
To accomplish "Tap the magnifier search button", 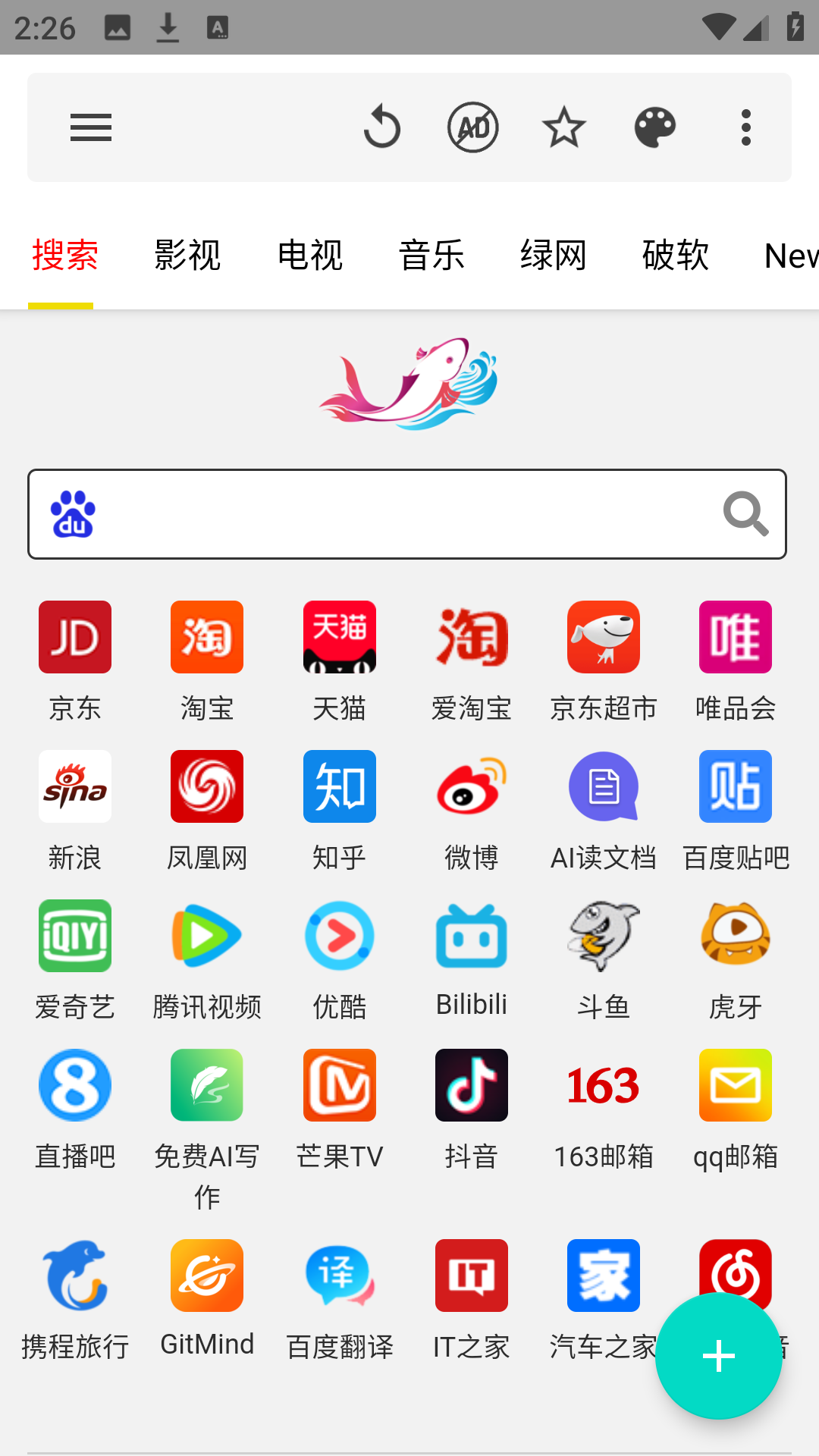I will [745, 514].
